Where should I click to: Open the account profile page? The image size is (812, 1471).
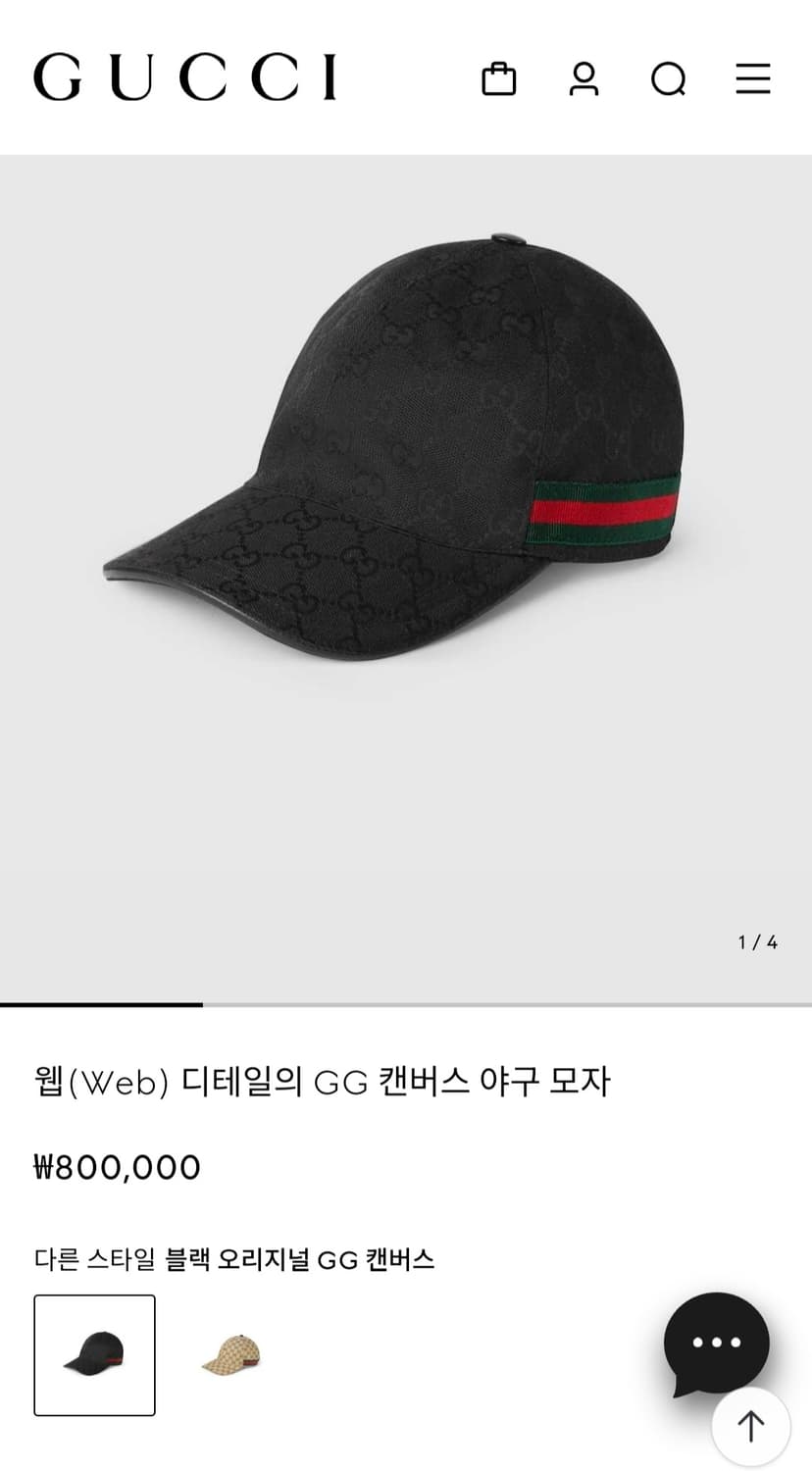pyautogui.click(x=584, y=79)
